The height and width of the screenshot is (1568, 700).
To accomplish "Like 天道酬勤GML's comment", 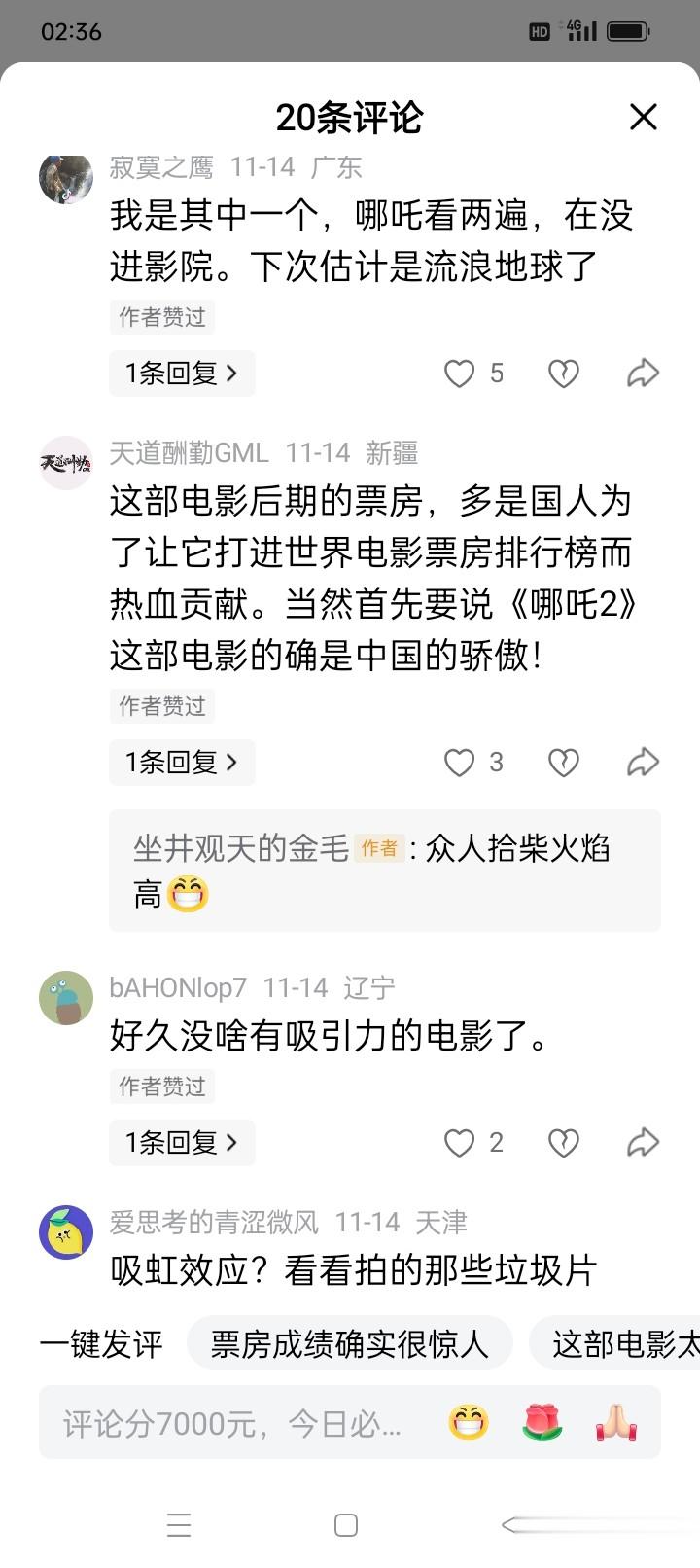I will (x=460, y=763).
